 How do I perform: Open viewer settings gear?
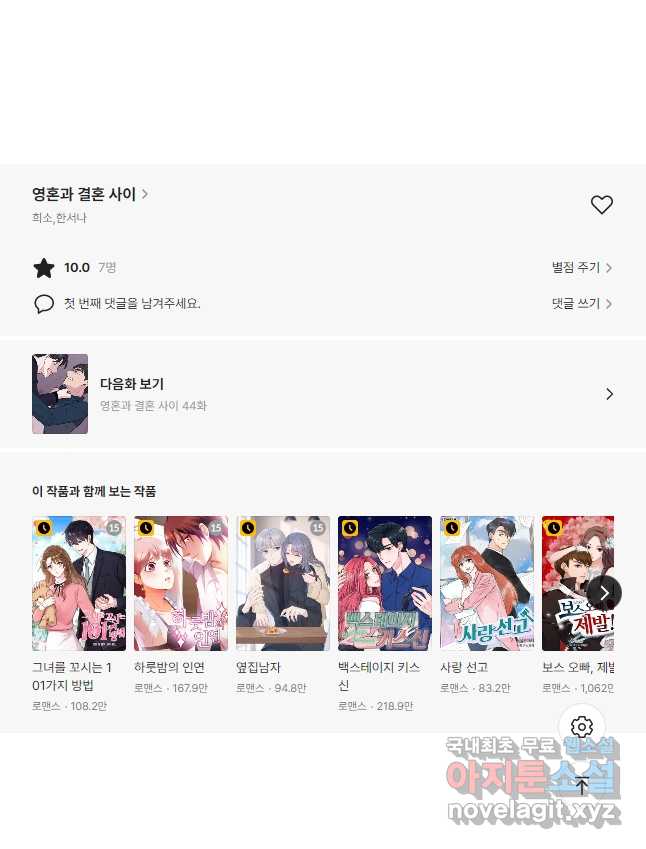tap(582, 727)
